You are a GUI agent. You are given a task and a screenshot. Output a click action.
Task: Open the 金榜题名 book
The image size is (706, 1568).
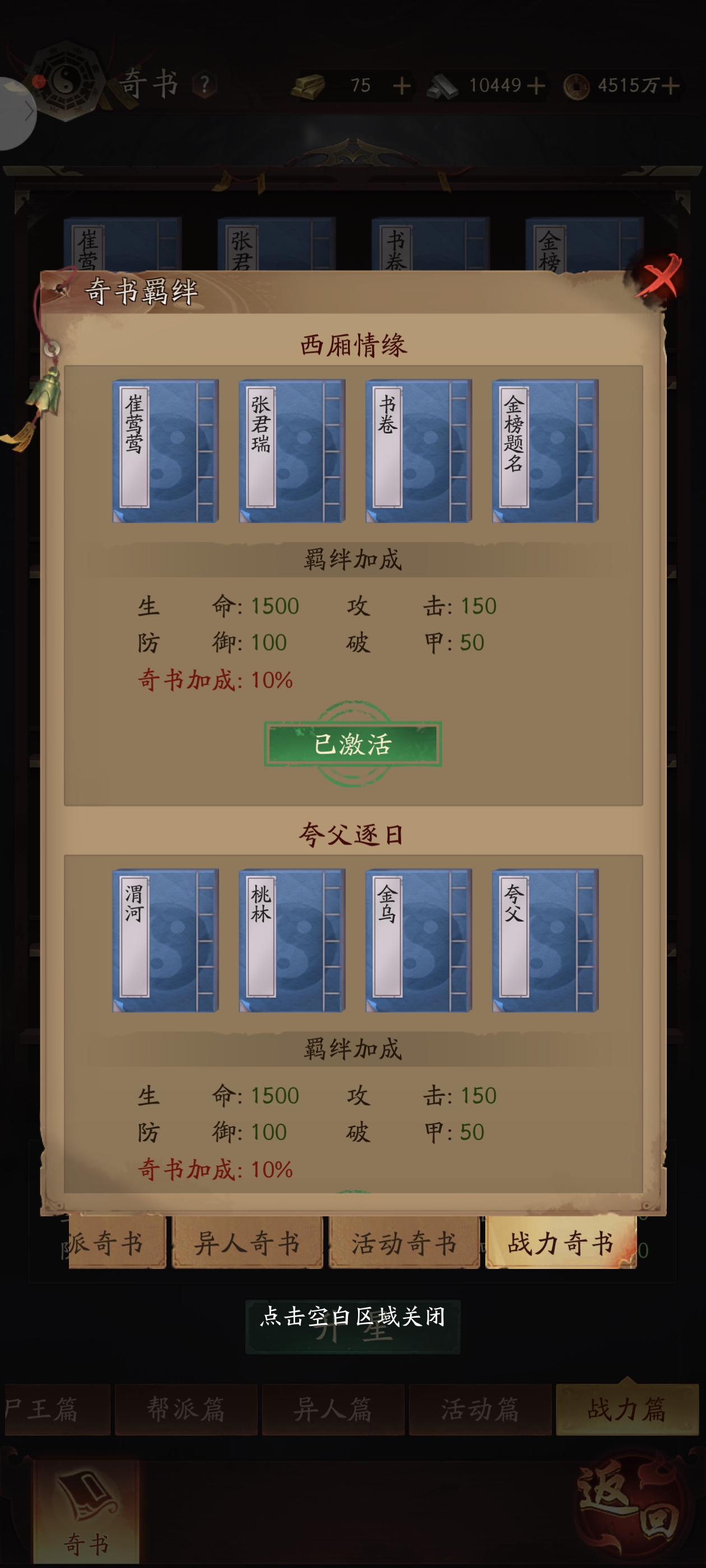[x=545, y=451]
